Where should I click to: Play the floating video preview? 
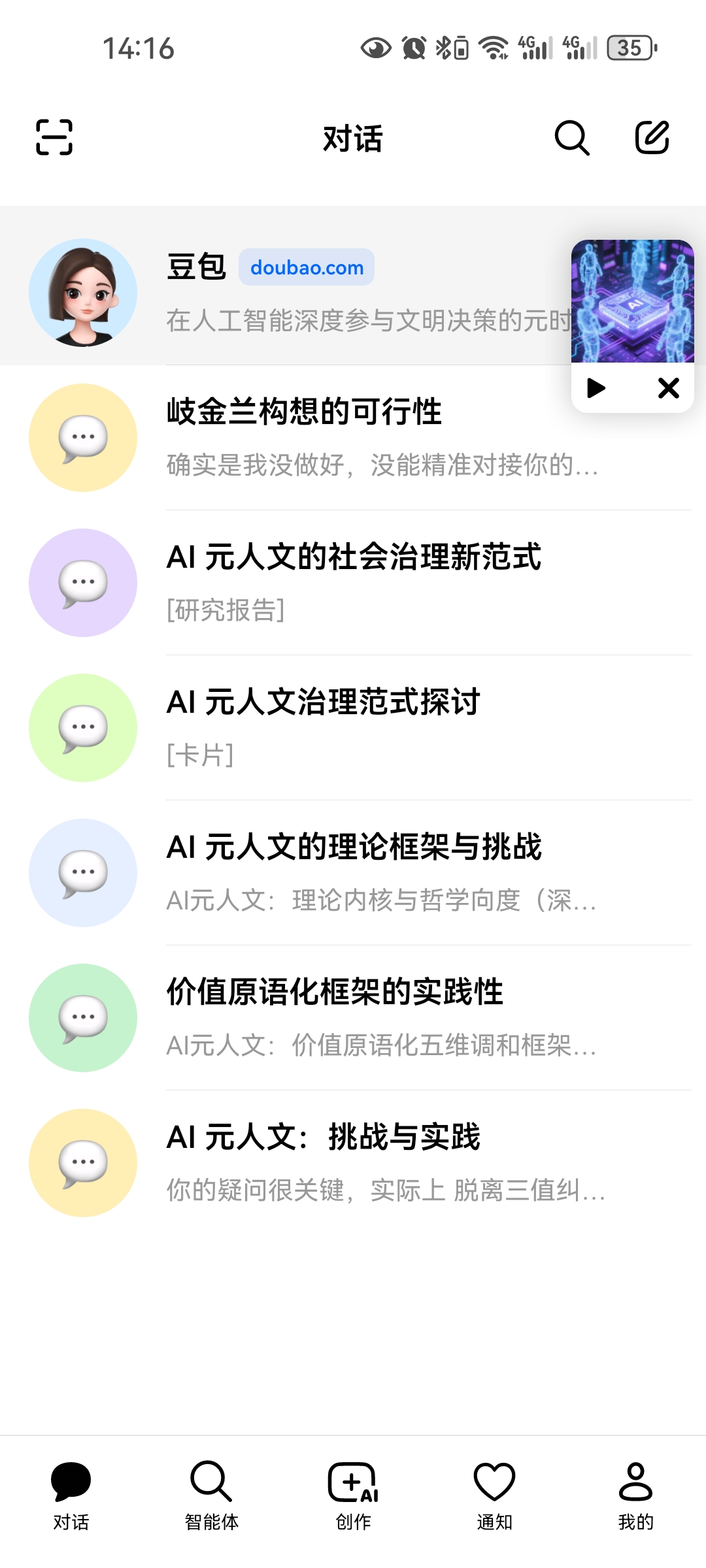coord(596,388)
